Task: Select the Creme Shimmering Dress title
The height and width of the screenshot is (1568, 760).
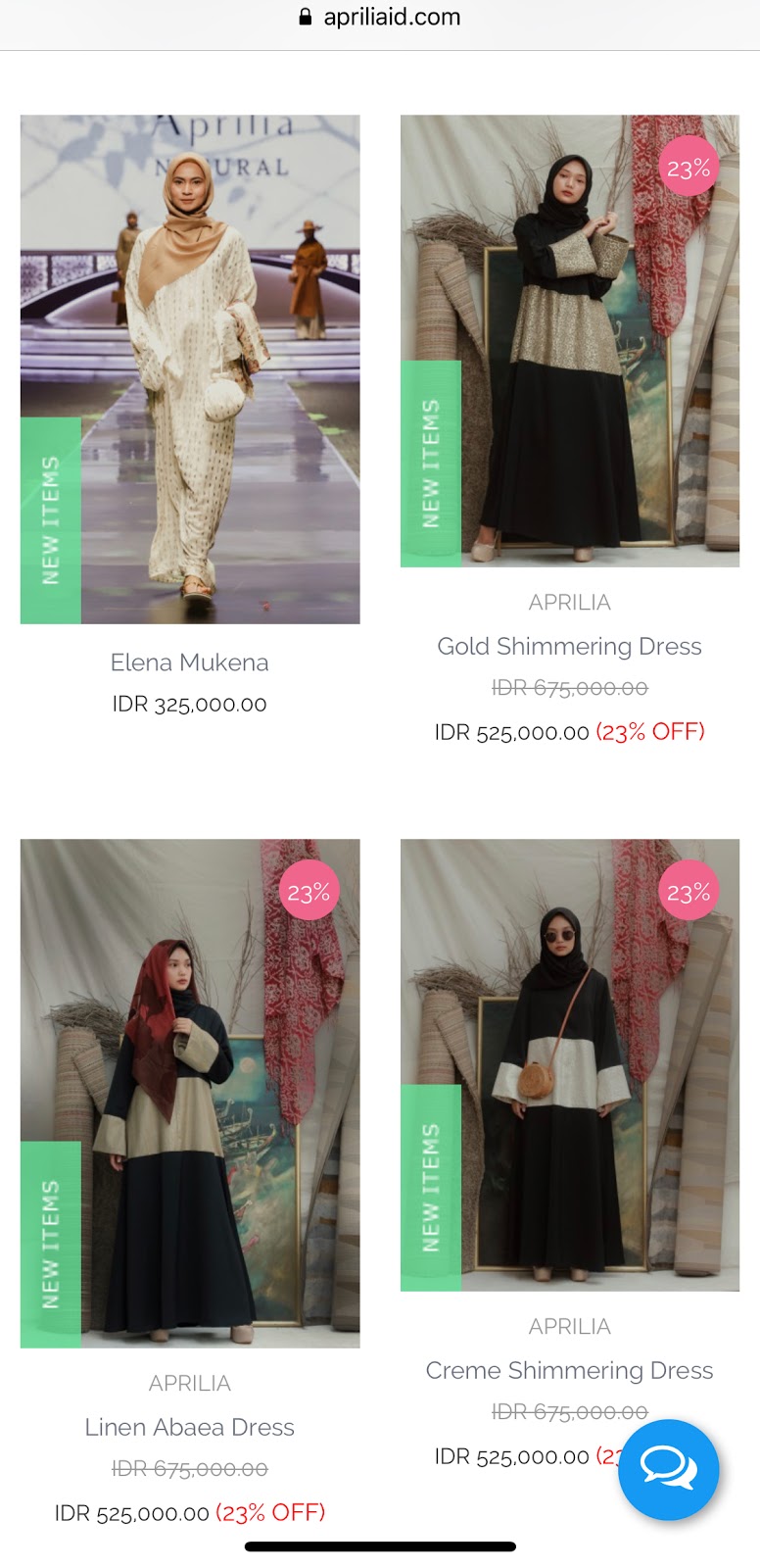Action: [x=570, y=1370]
